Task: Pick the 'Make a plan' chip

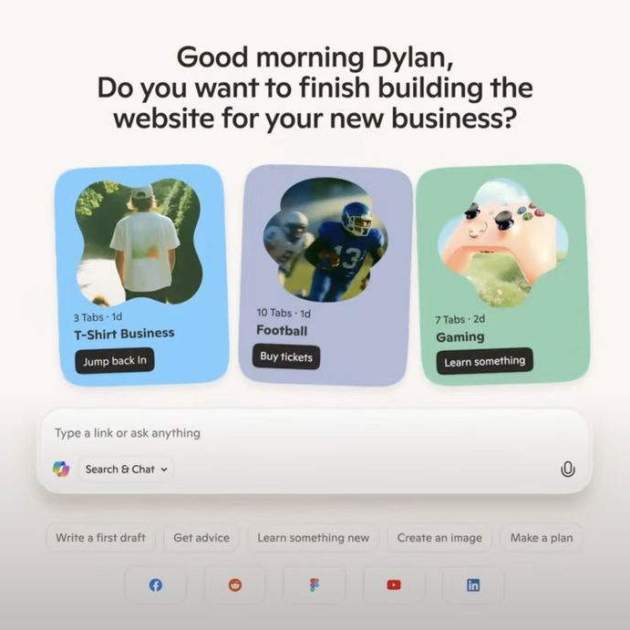Action: pos(541,538)
